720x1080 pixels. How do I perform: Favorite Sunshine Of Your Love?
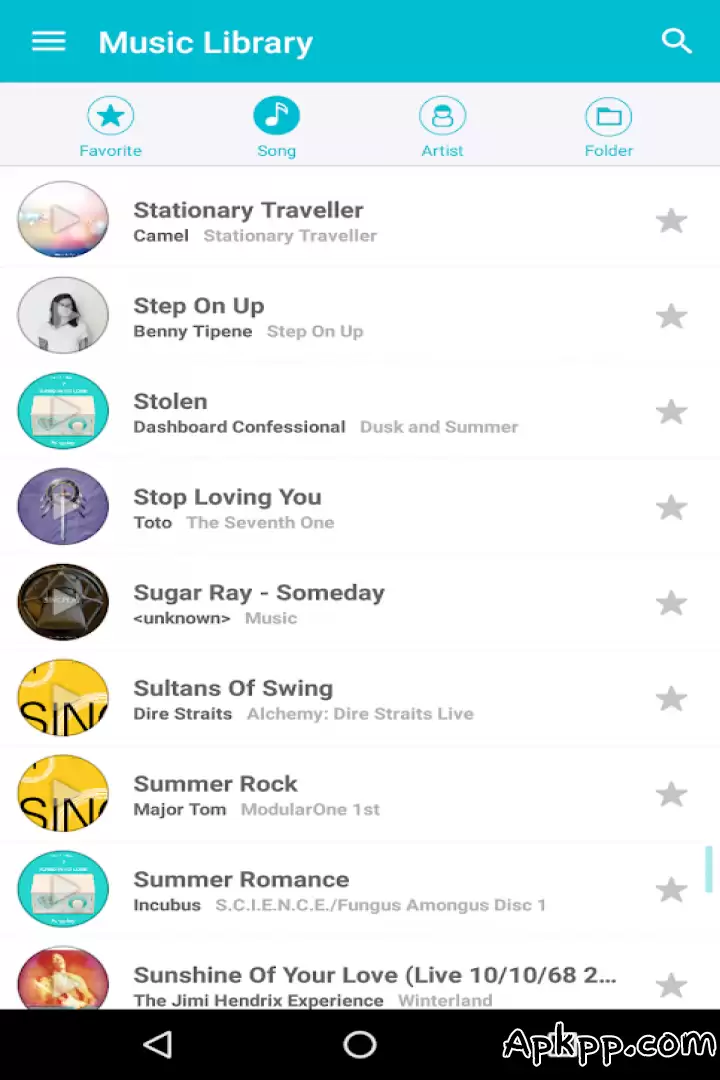tap(671, 985)
